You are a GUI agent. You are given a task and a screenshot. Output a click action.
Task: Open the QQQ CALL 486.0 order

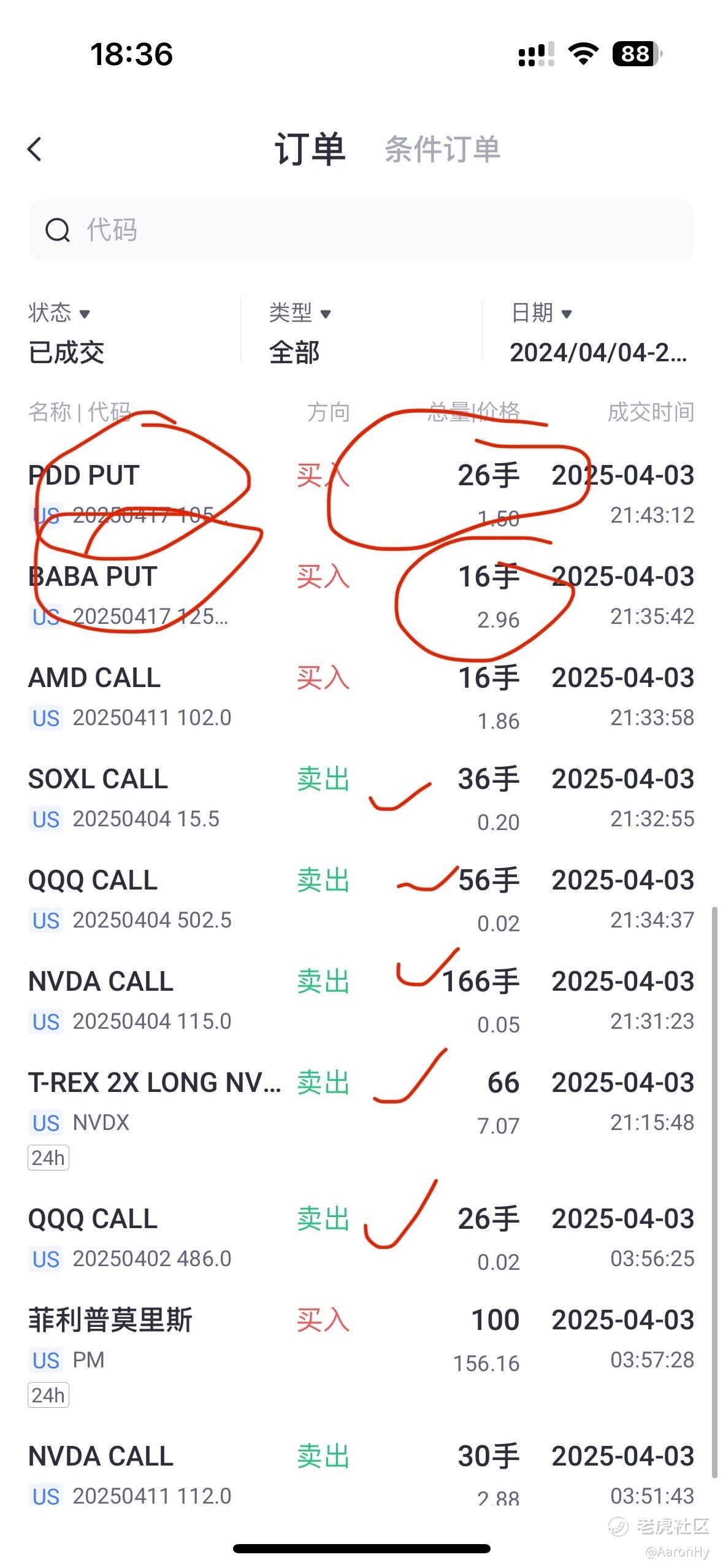[x=361, y=1238]
